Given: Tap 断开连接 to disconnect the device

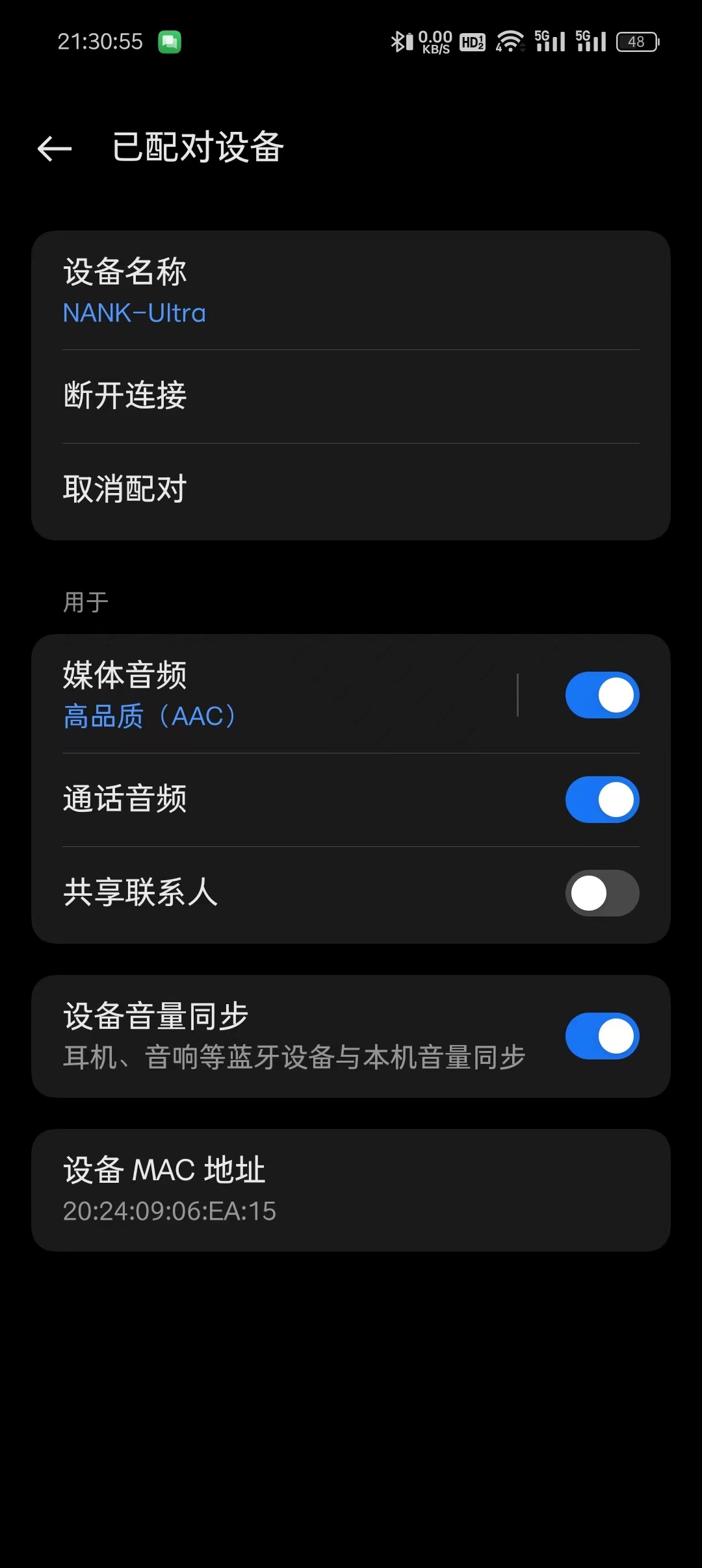Looking at the screenshot, I should (x=351, y=396).
